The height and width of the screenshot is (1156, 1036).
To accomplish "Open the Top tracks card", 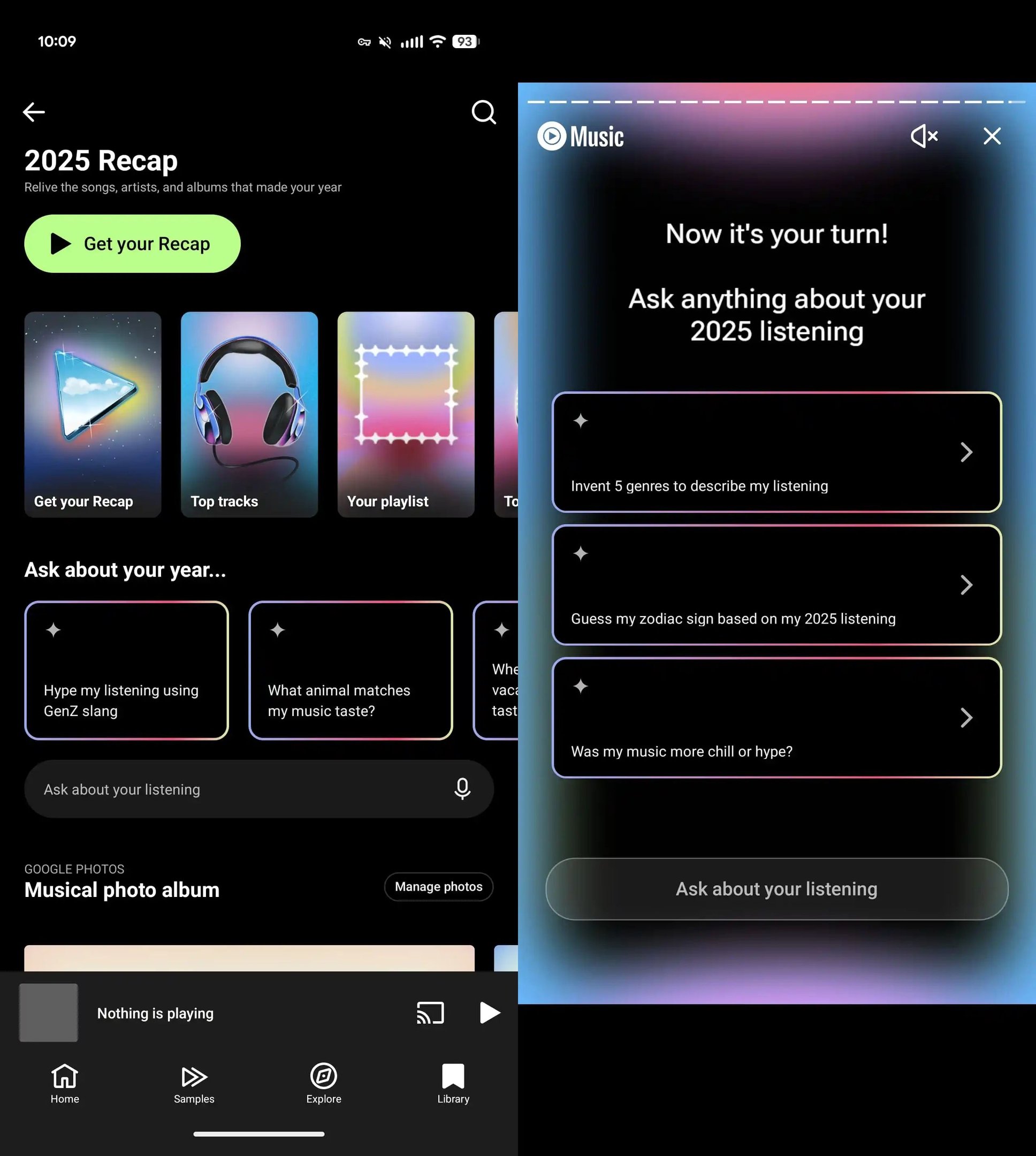I will click(249, 414).
